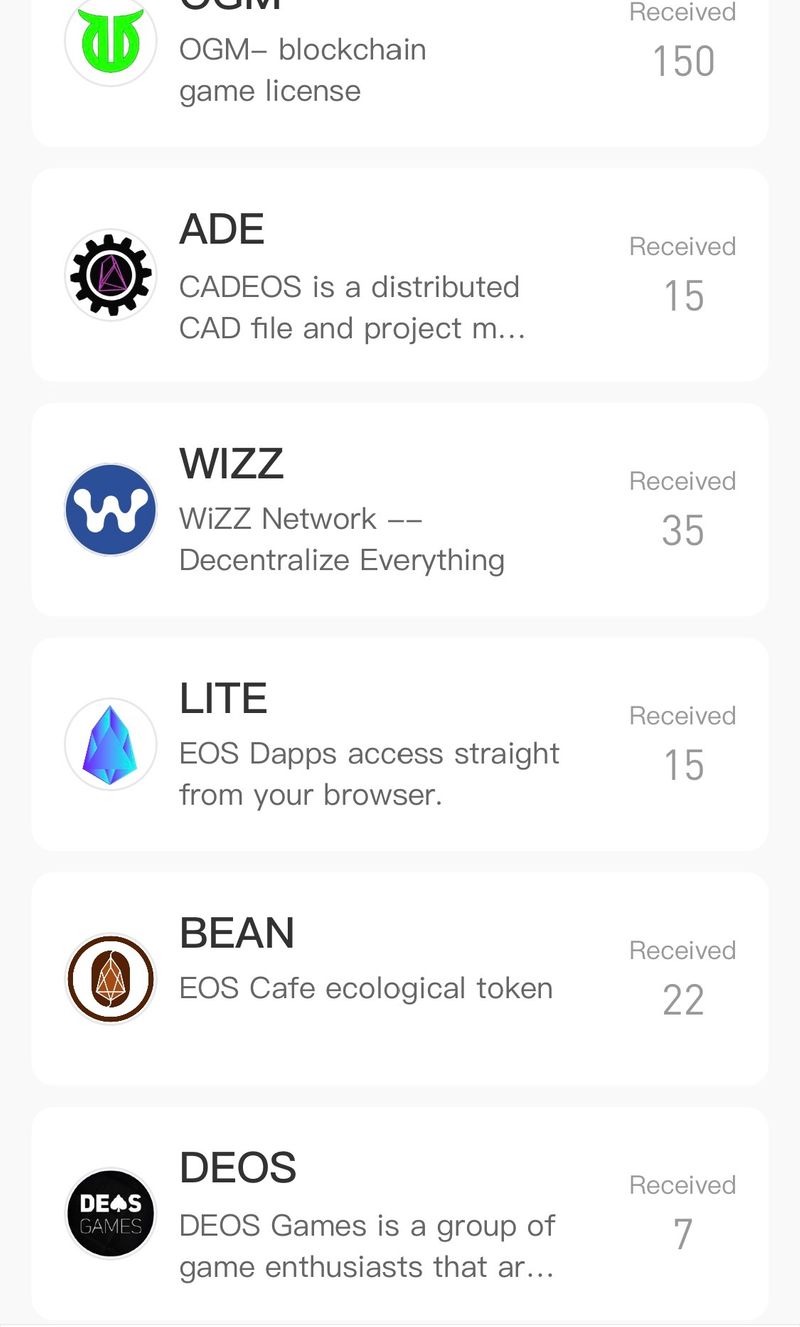
Task: Open the BEAN EOS Cafe token card
Action: [400, 980]
